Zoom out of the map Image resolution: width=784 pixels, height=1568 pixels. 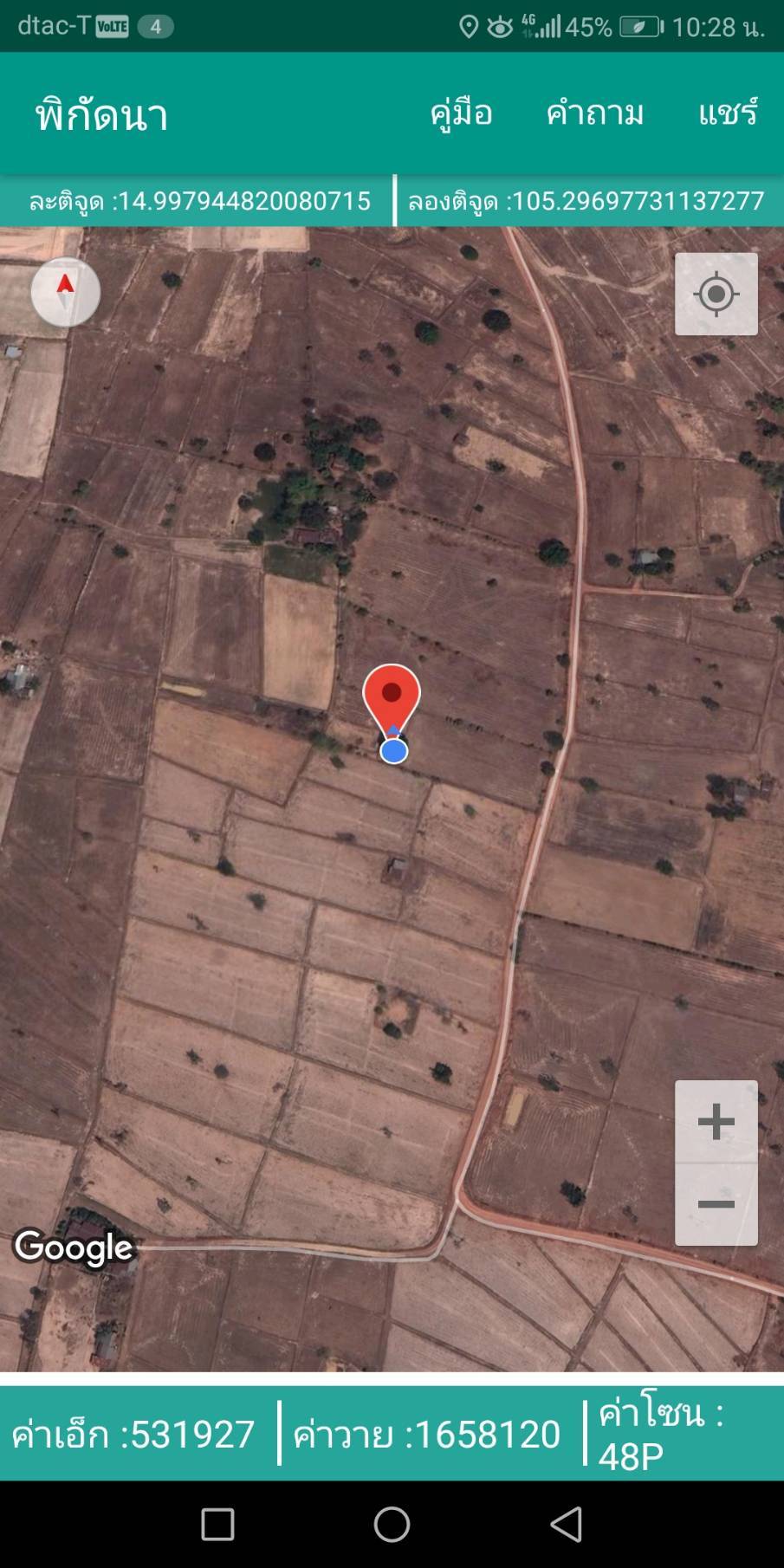[716, 1204]
